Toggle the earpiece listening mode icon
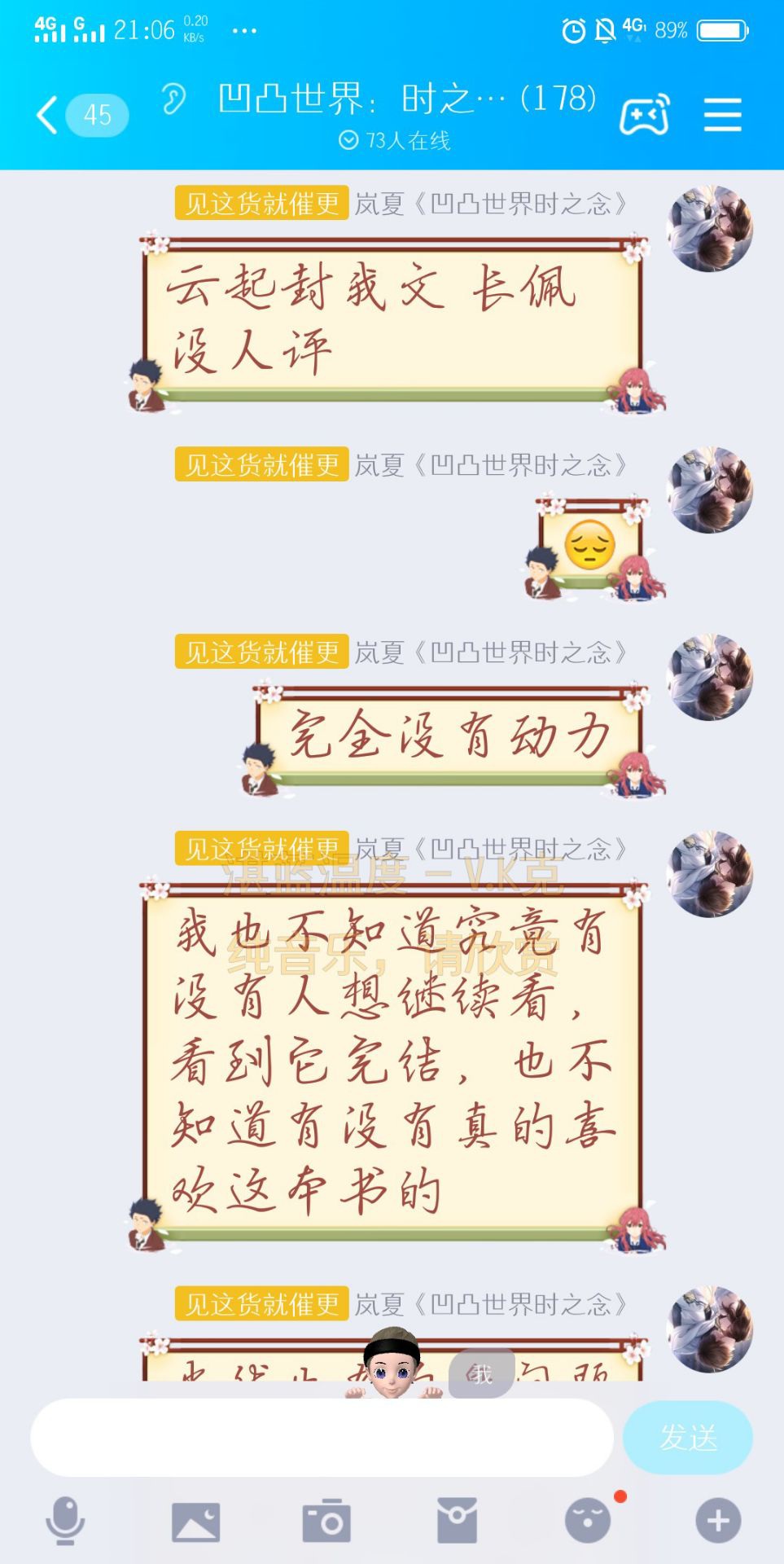 point(173,99)
